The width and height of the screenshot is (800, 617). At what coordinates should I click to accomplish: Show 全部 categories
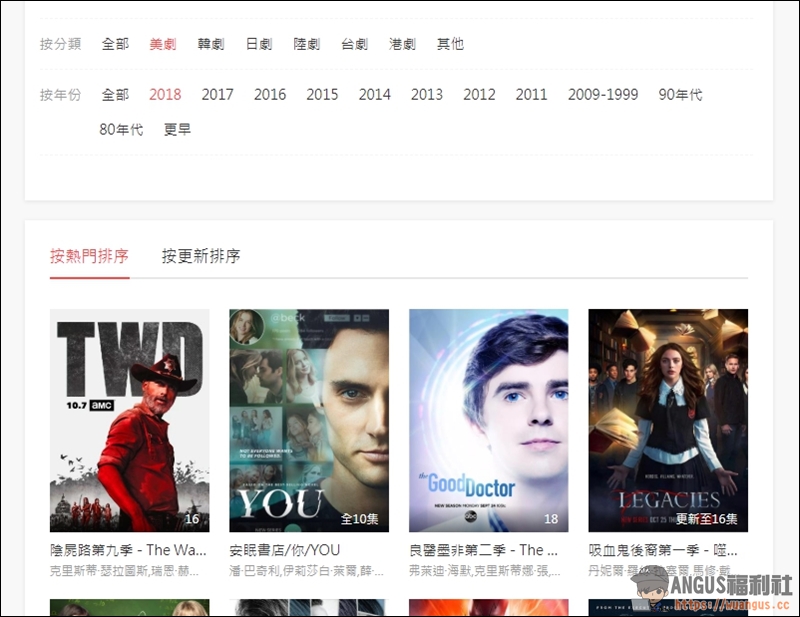click(115, 44)
